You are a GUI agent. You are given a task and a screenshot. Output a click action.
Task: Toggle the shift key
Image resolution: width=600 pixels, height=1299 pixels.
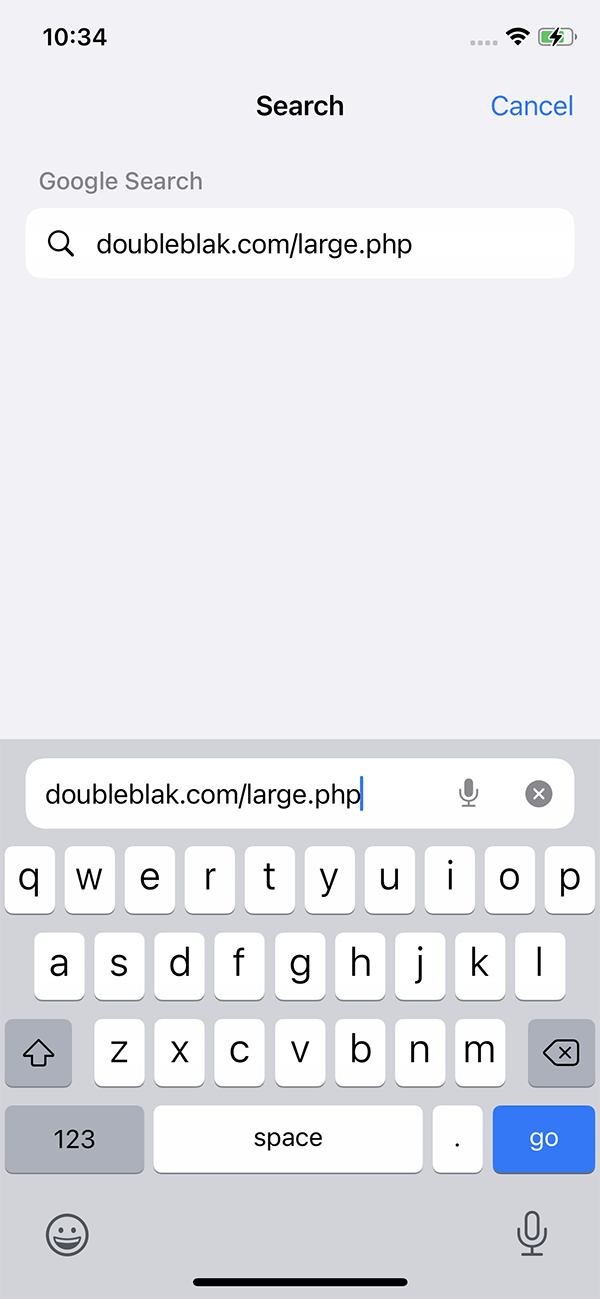(x=38, y=1052)
